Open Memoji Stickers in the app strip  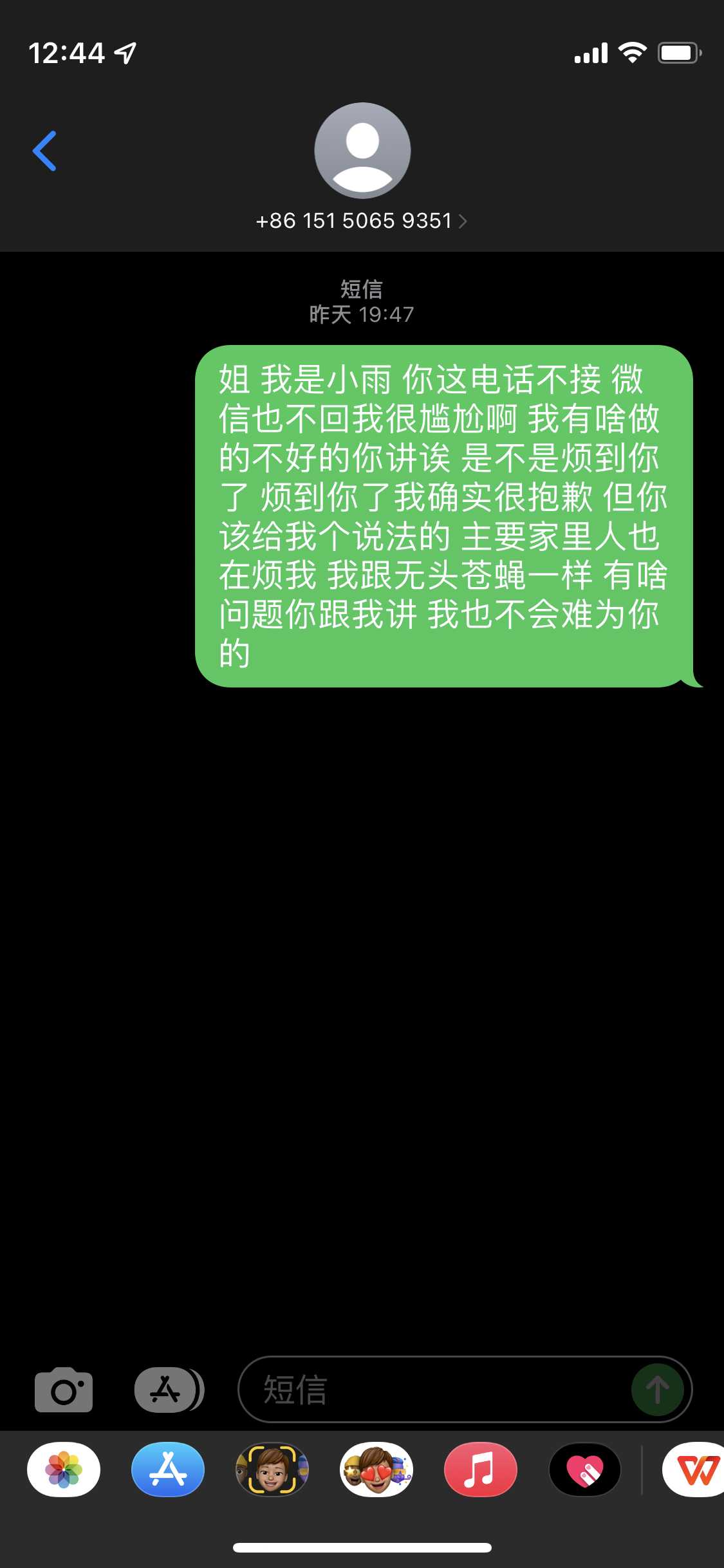pyautogui.click(x=376, y=1470)
